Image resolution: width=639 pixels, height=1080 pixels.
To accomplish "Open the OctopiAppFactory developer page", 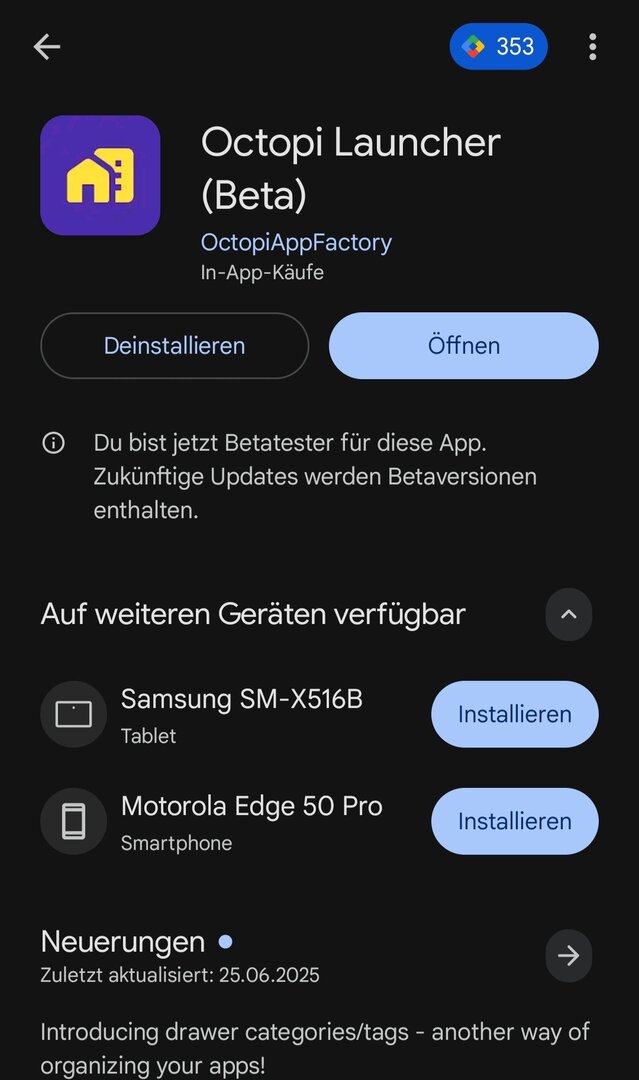I will pyautogui.click(x=296, y=242).
